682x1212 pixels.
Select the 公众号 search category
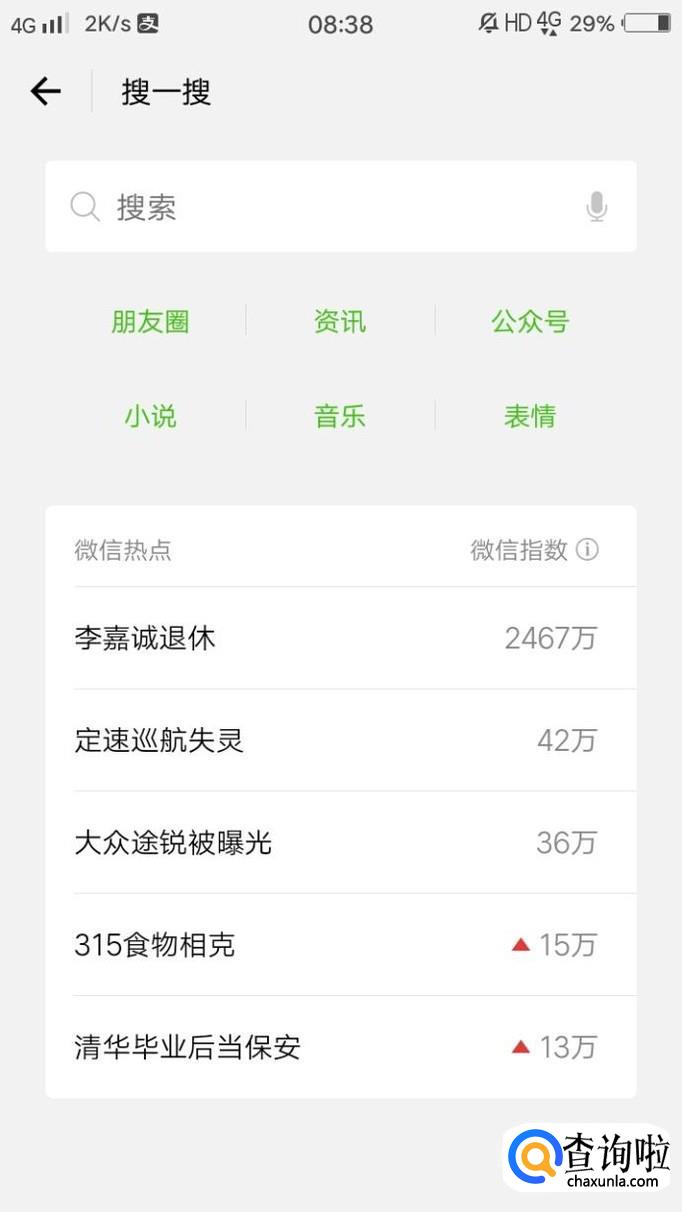pos(530,322)
